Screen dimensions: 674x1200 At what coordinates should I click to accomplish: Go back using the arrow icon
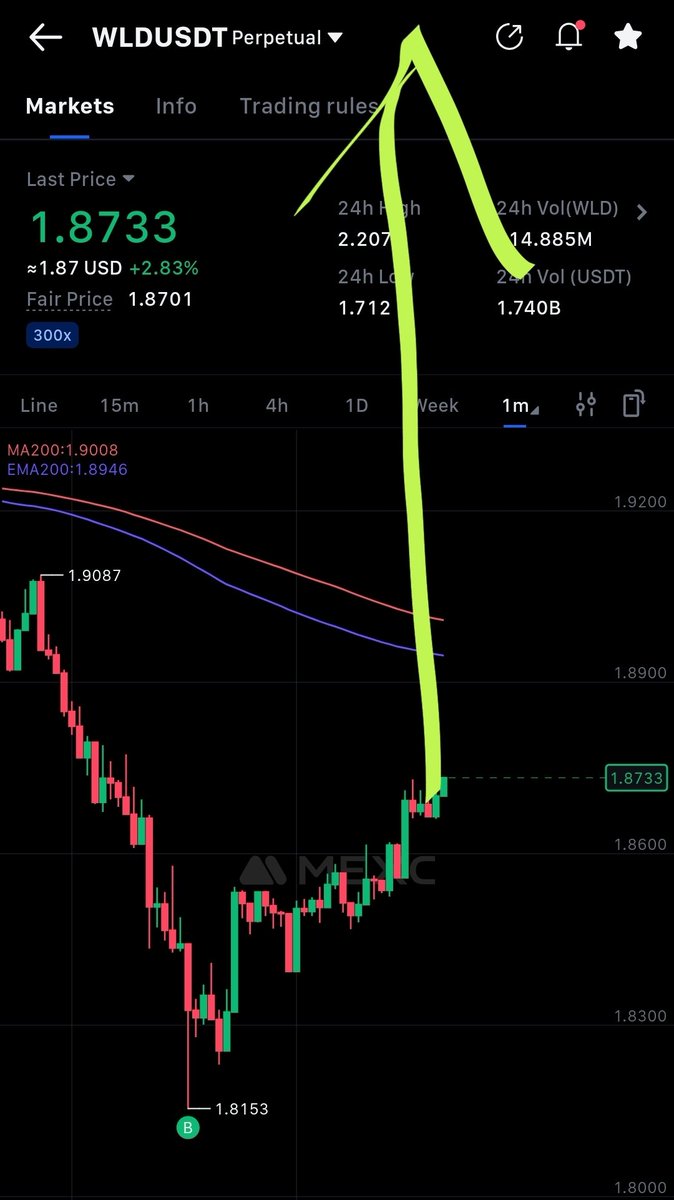(x=46, y=38)
